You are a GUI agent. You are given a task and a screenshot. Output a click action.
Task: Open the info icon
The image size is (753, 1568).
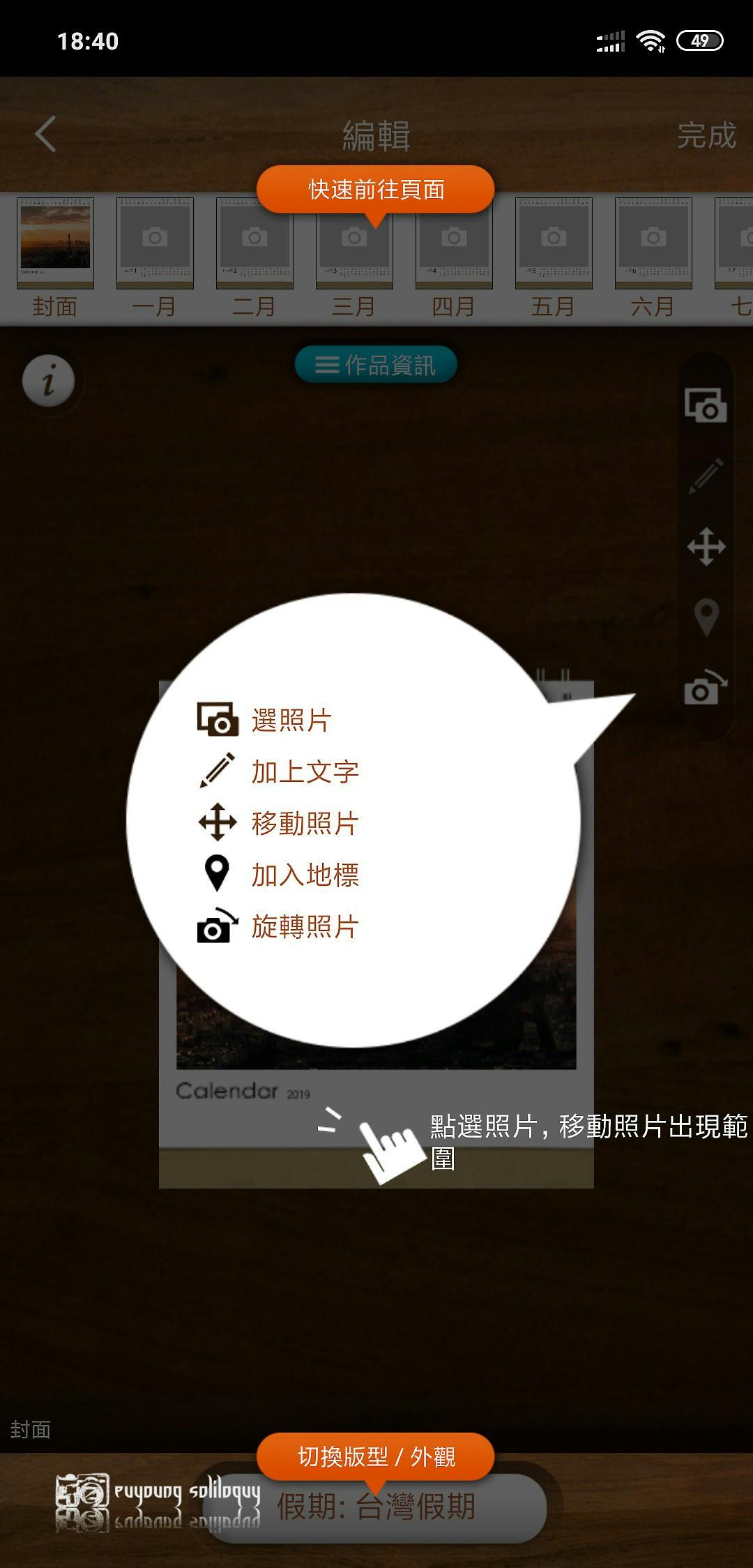pos(48,381)
